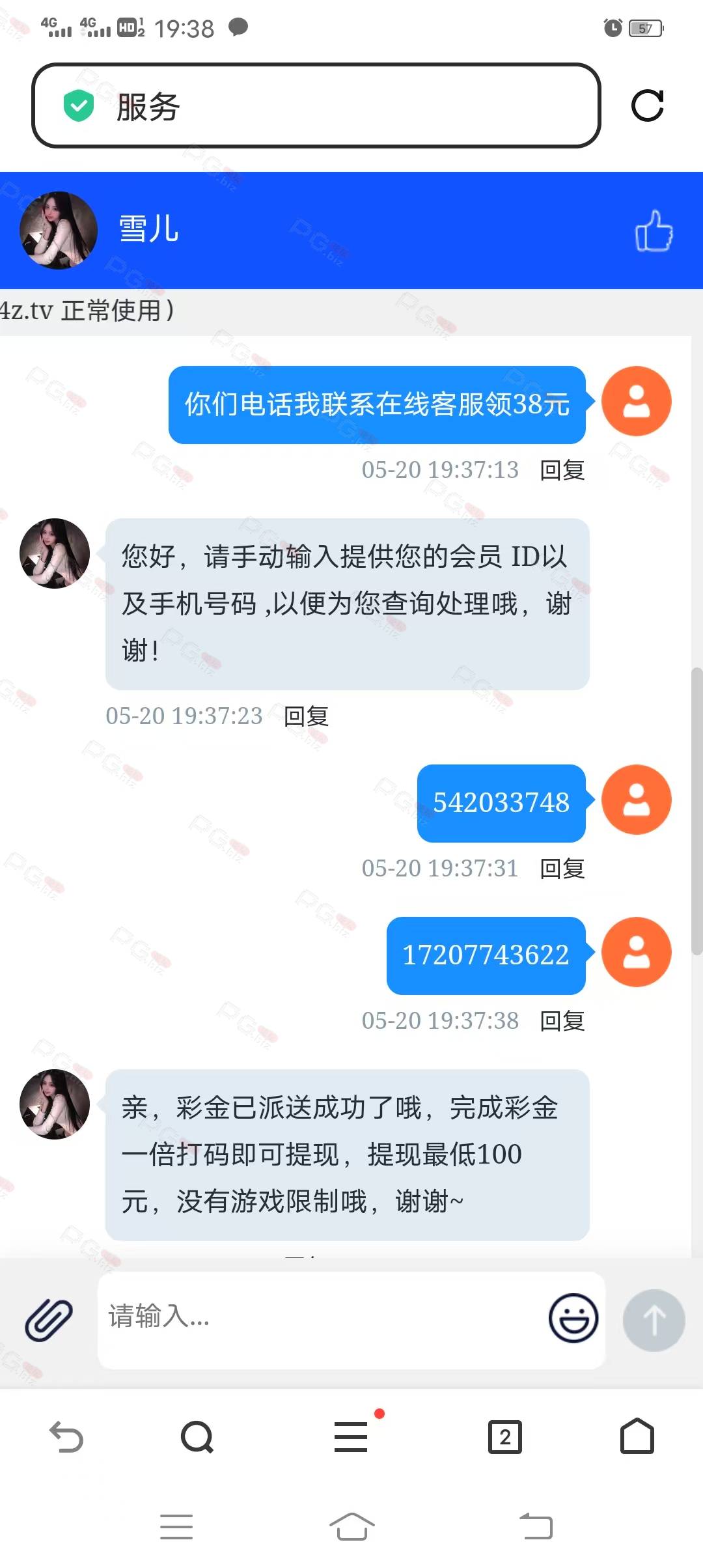Reply to agent's message at 19:37:23
The image size is (703, 1568).
pos(306,716)
